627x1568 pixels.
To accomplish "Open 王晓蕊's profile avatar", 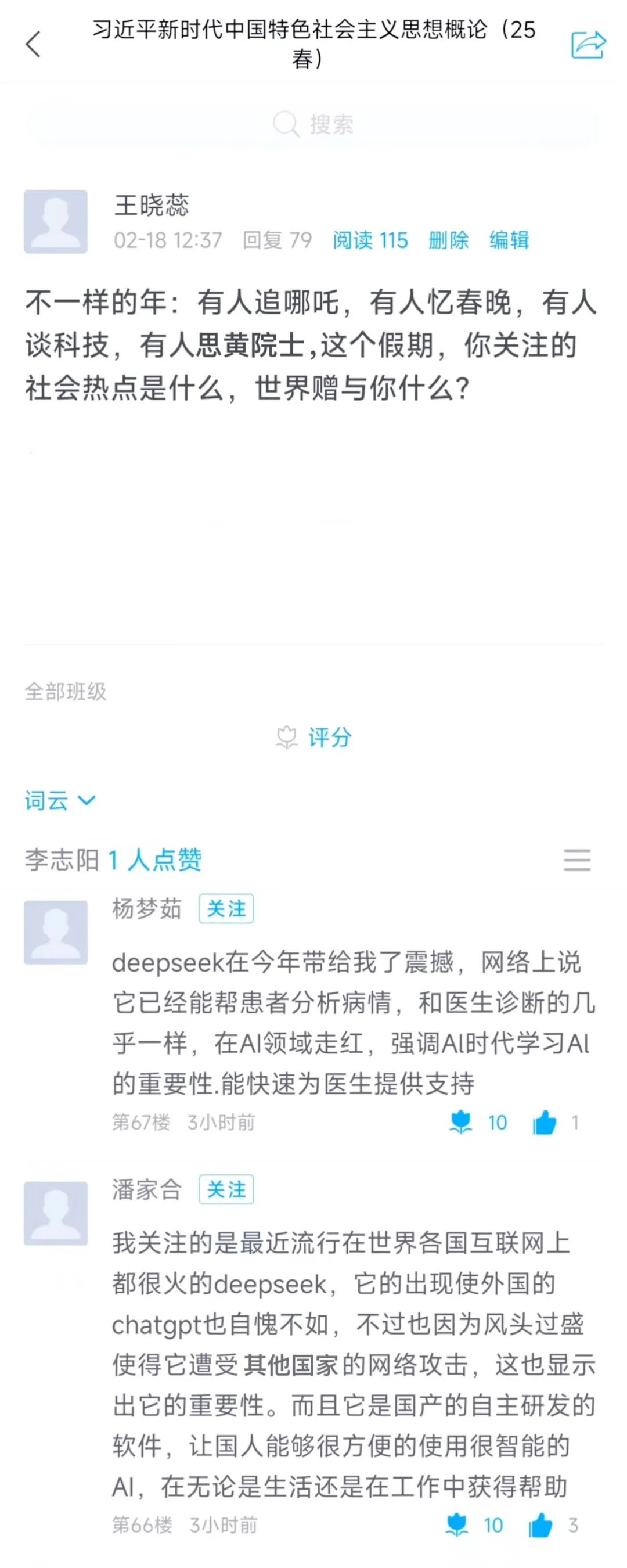I will tap(55, 222).
